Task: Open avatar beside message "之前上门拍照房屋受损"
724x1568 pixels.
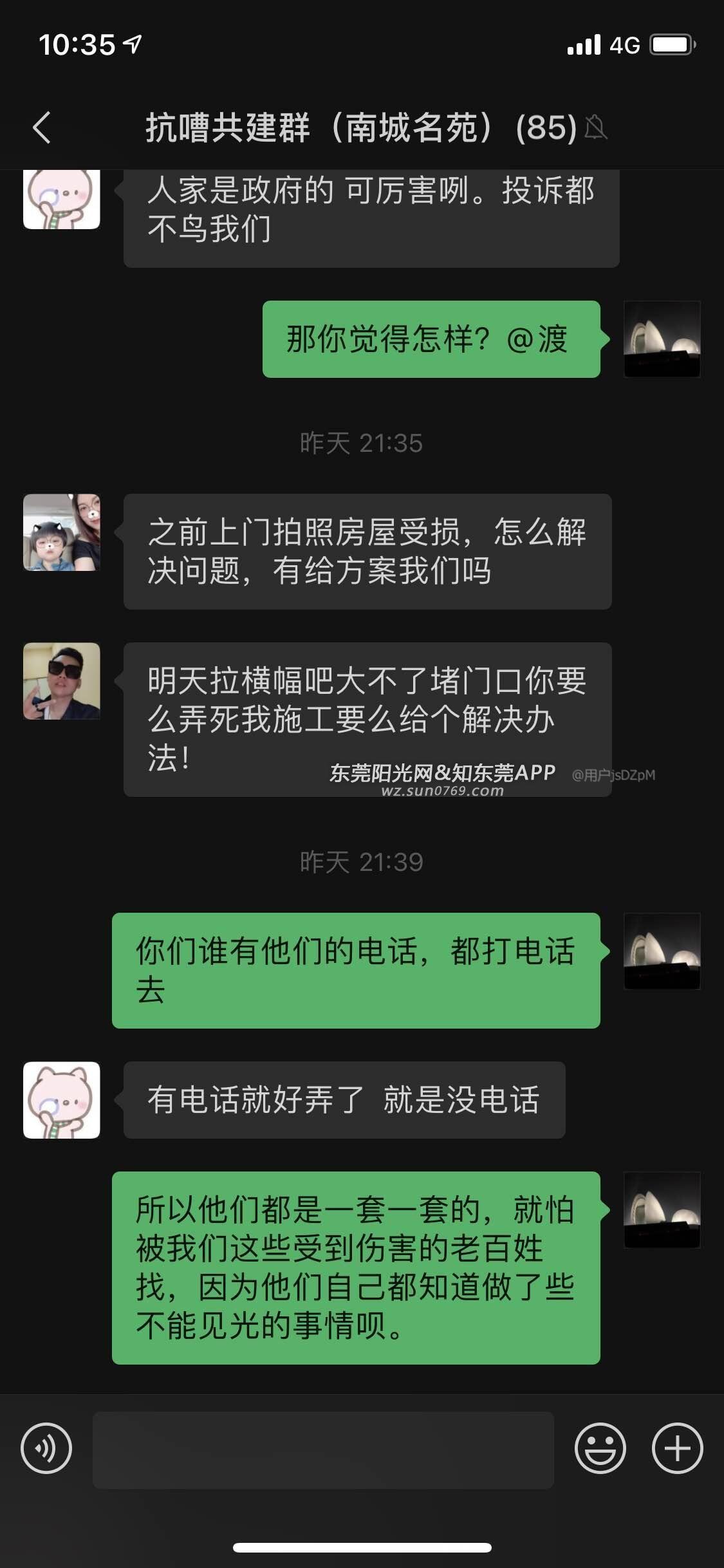Action: pyautogui.click(x=62, y=532)
